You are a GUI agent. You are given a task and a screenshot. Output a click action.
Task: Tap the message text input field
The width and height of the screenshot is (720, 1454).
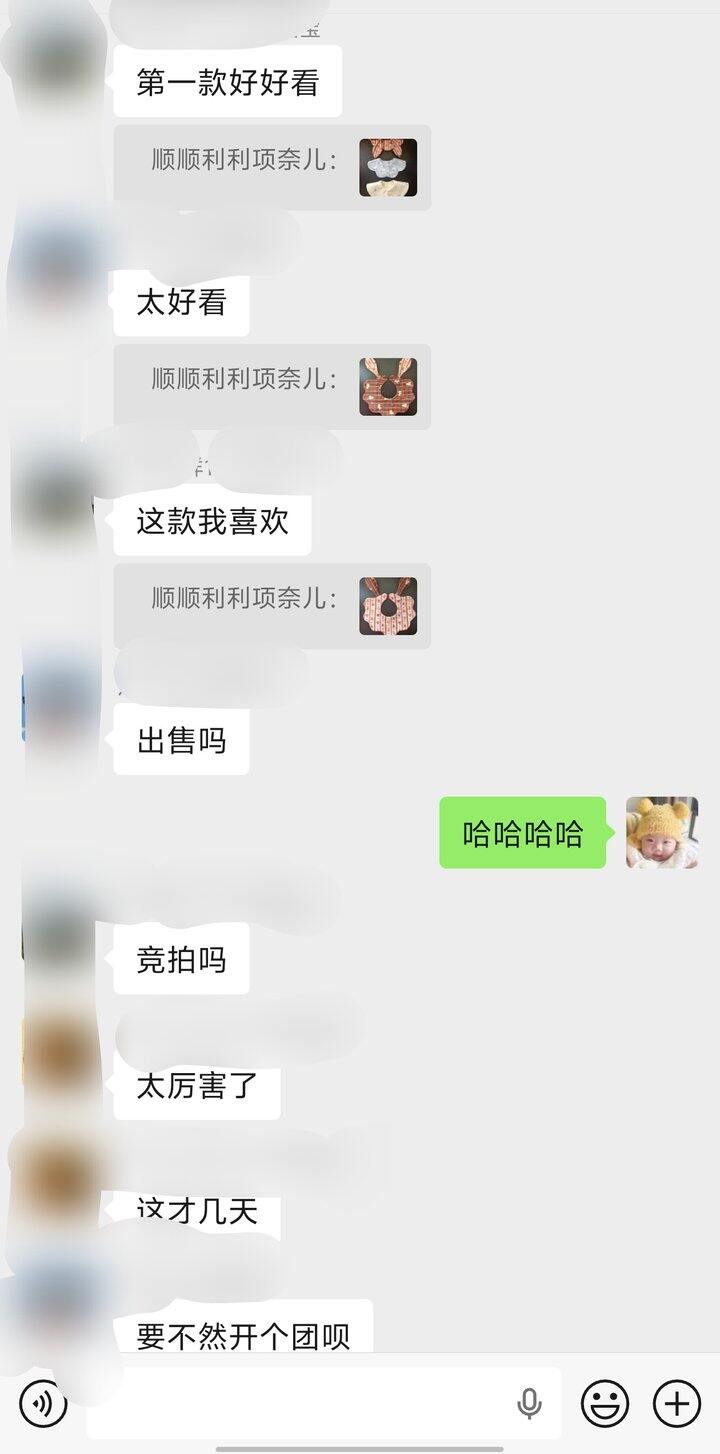300,1403
